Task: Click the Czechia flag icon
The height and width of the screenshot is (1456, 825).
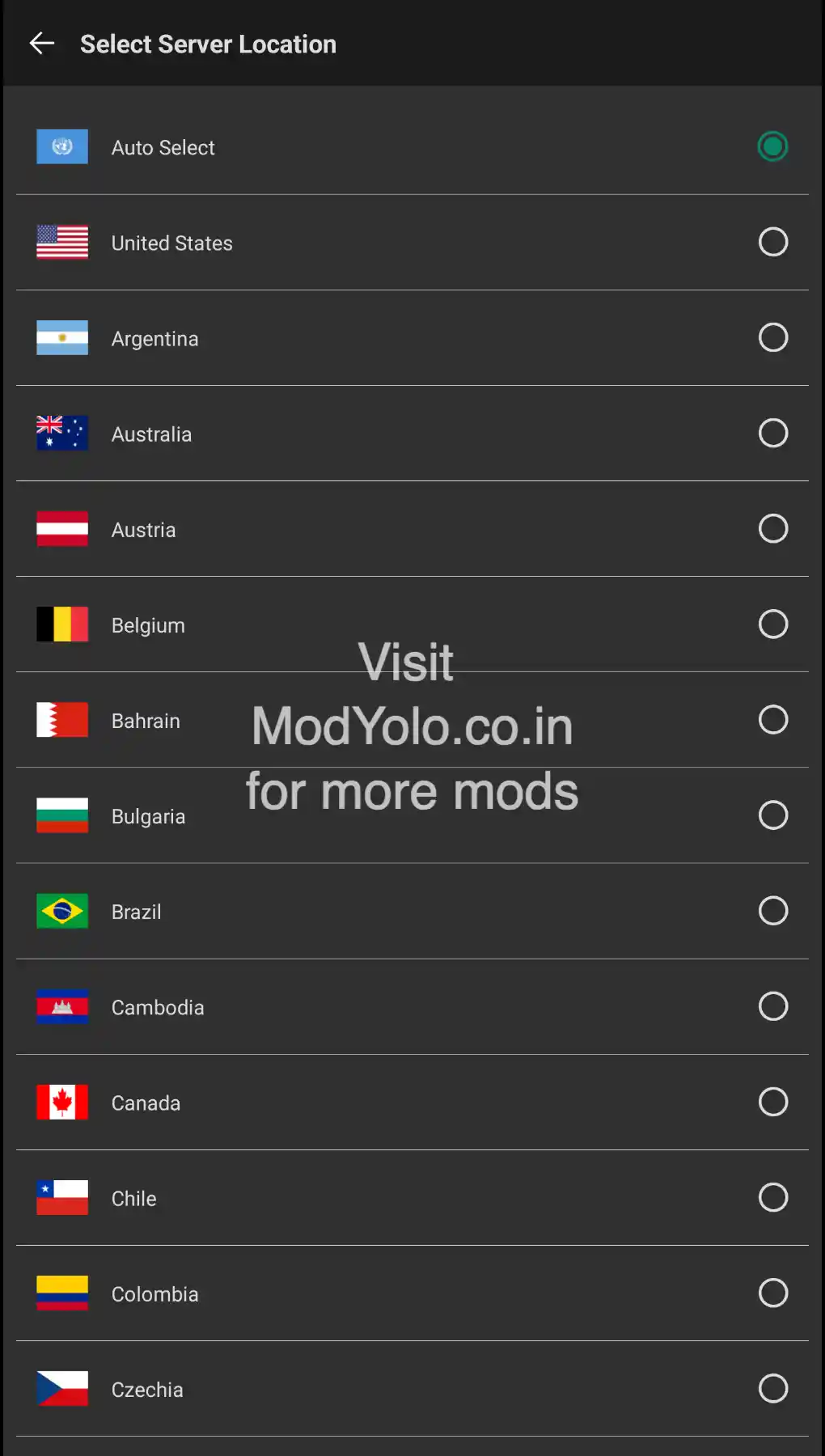Action: [x=61, y=1389]
